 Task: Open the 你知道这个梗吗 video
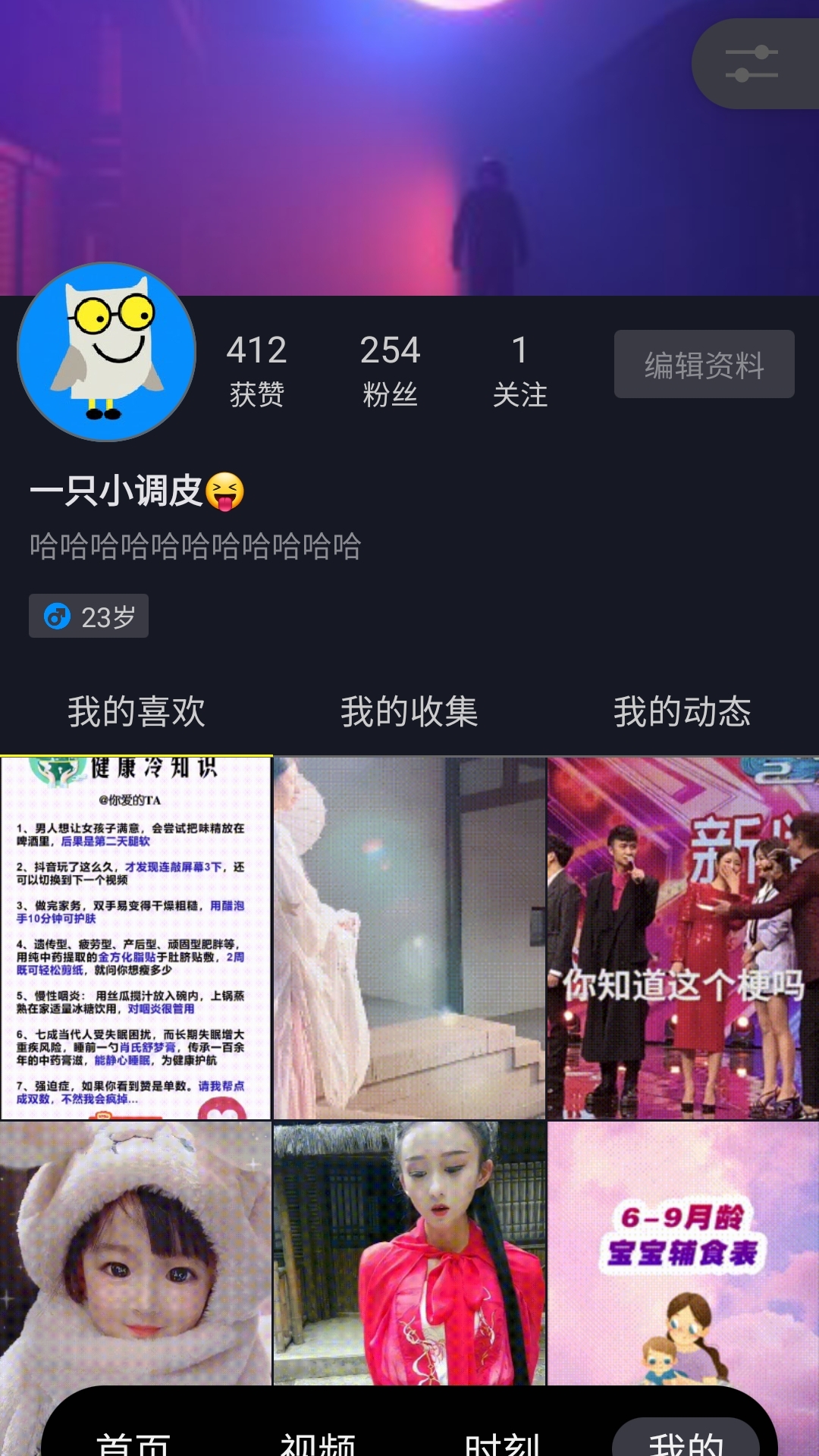tap(682, 937)
